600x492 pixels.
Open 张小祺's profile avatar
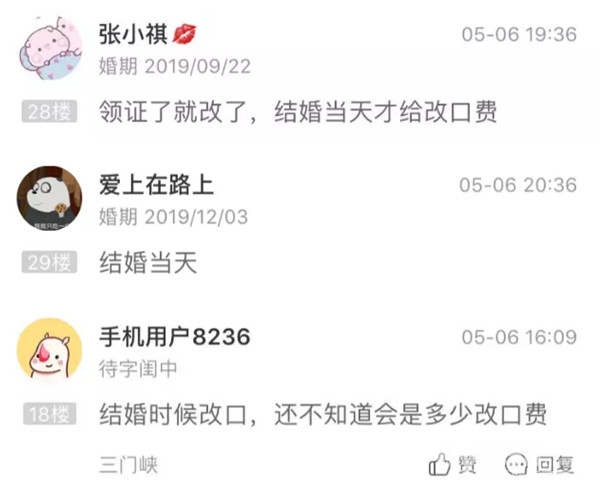(x=50, y=48)
